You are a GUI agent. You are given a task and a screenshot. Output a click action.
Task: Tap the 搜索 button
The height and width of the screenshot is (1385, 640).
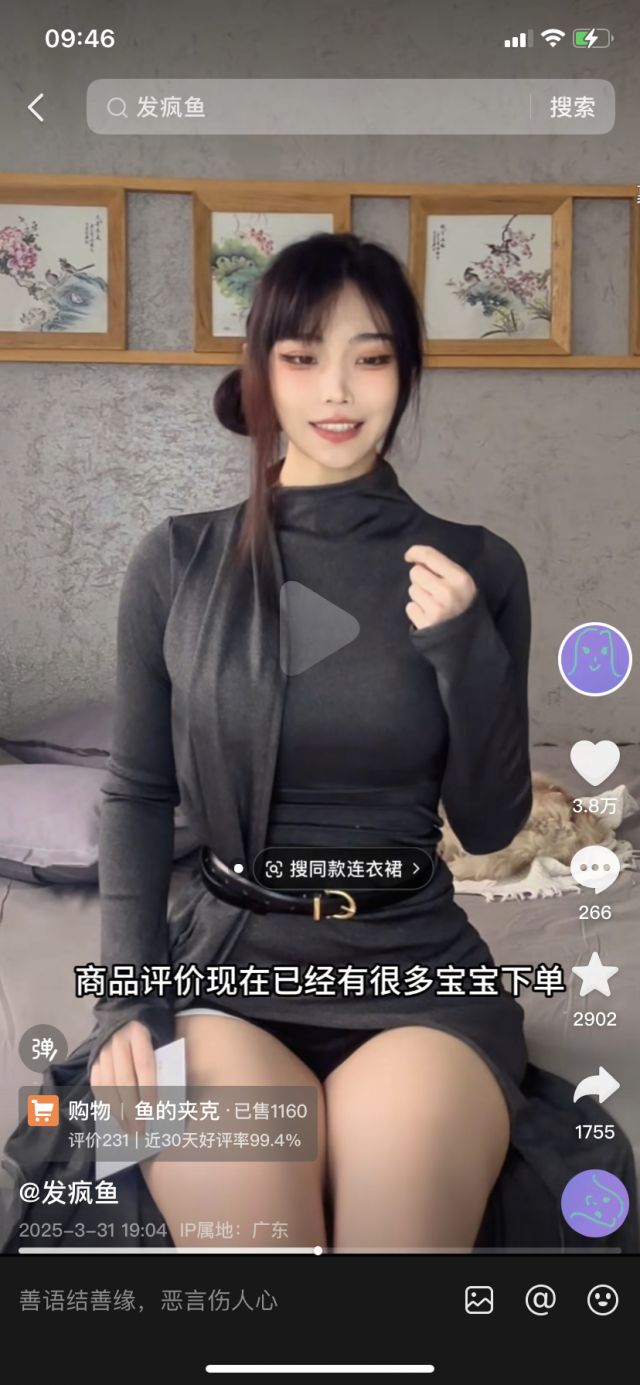pos(572,108)
